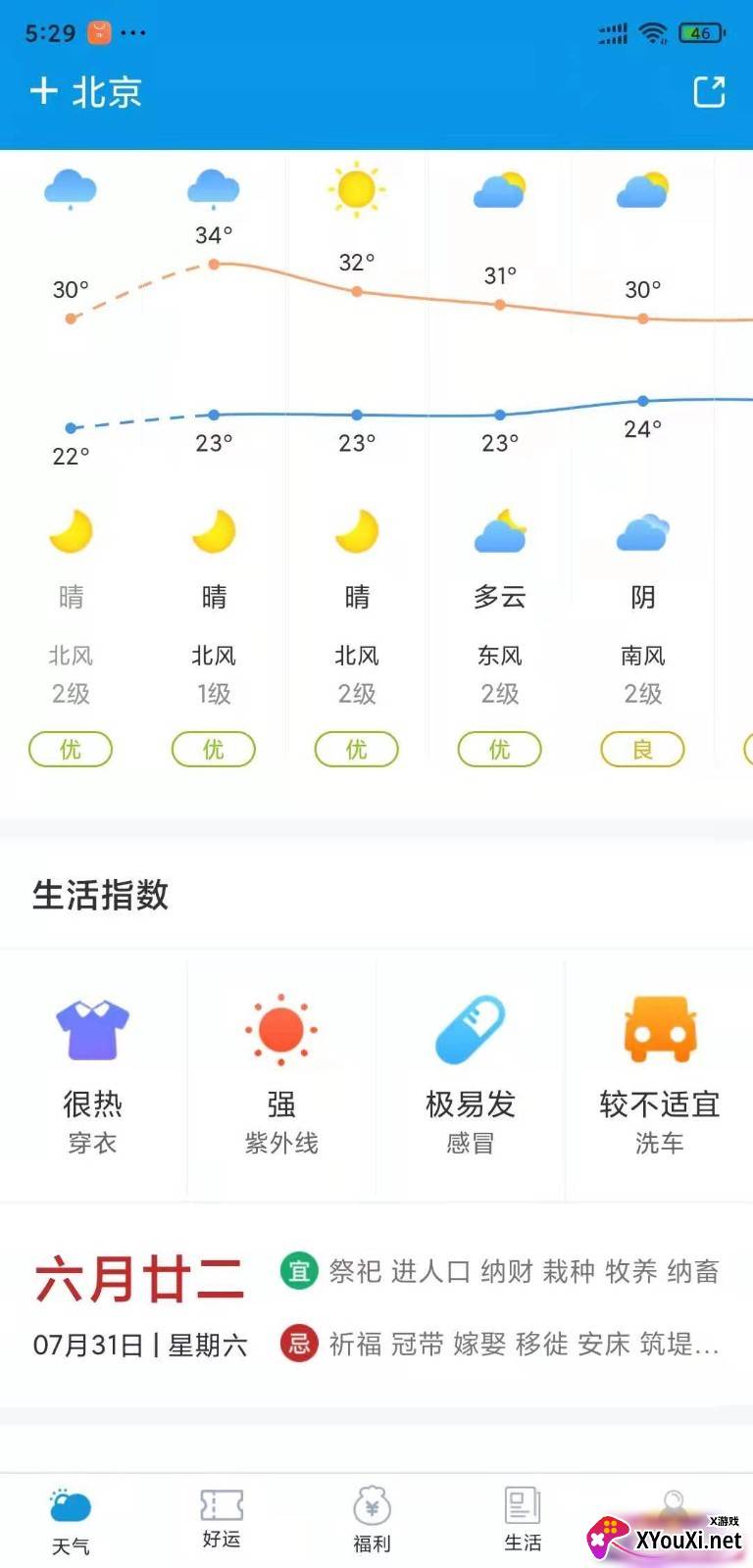This screenshot has height=1568, width=753.
Task: Open the 感冒 cold risk index
Action: [470, 1076]
